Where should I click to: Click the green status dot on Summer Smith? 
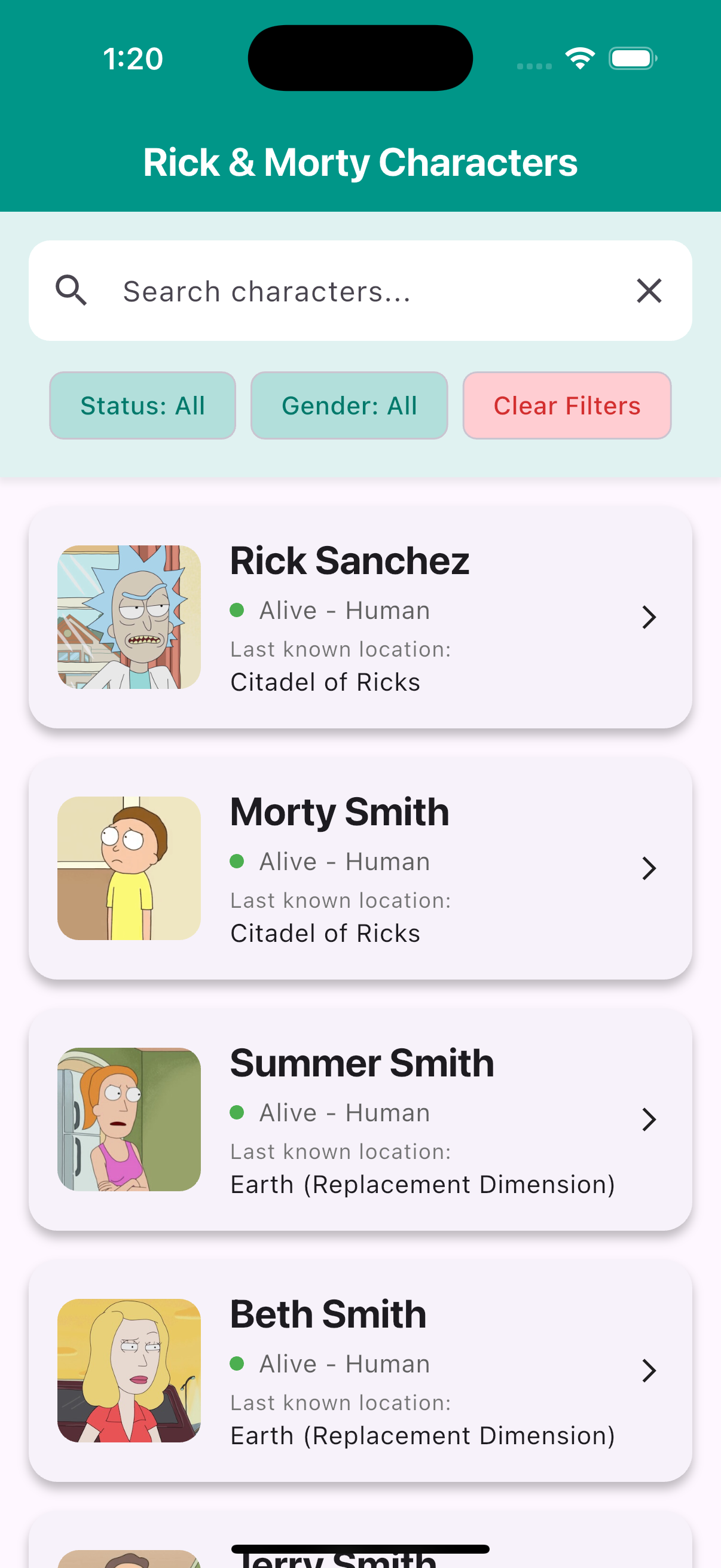(239, 1112)
